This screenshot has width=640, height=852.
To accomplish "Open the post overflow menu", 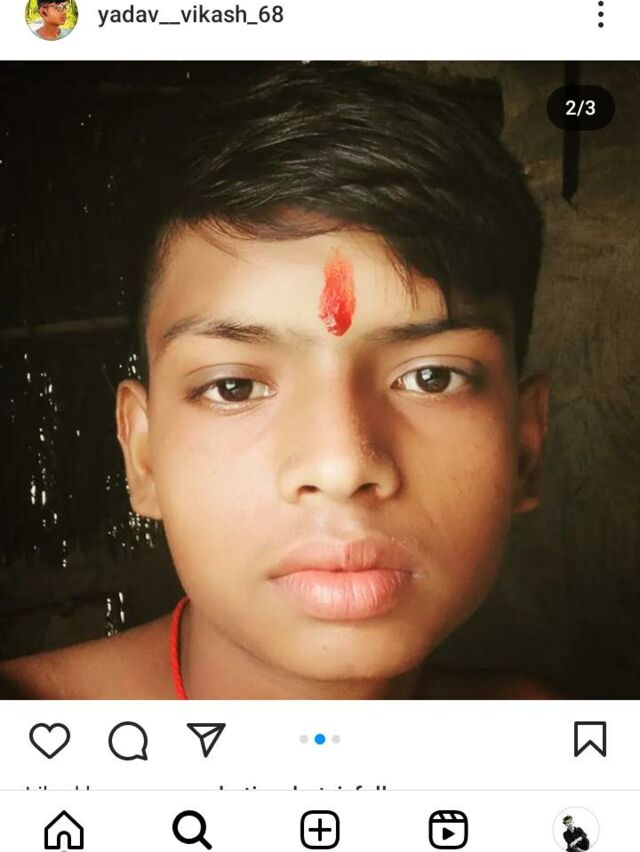I will pos(600,15).
